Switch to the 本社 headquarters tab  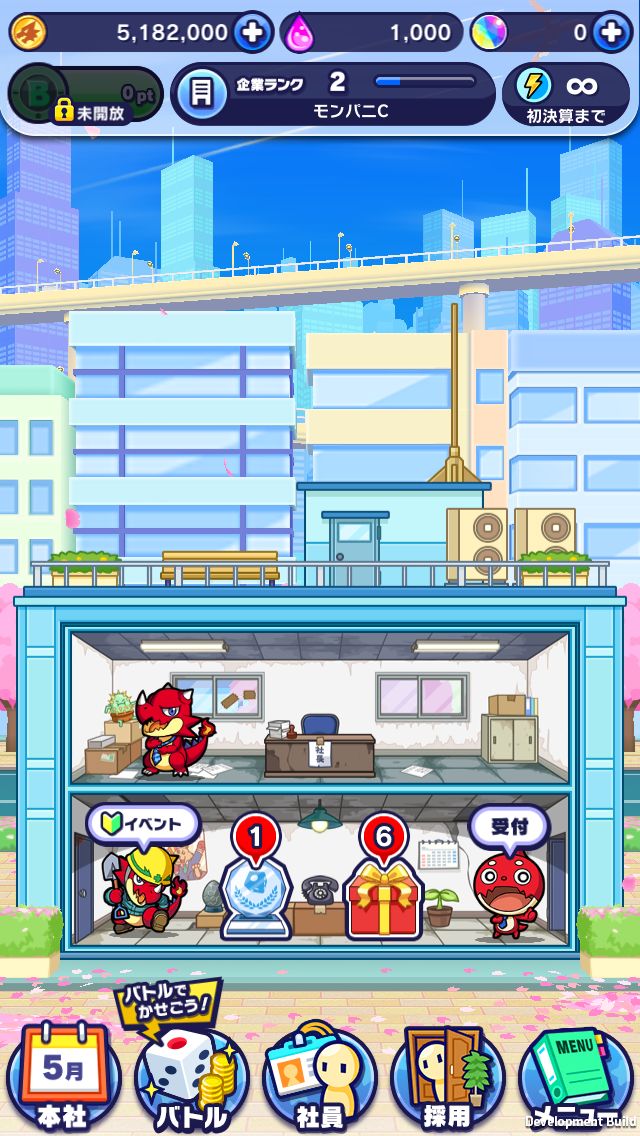pos(63,1078)
